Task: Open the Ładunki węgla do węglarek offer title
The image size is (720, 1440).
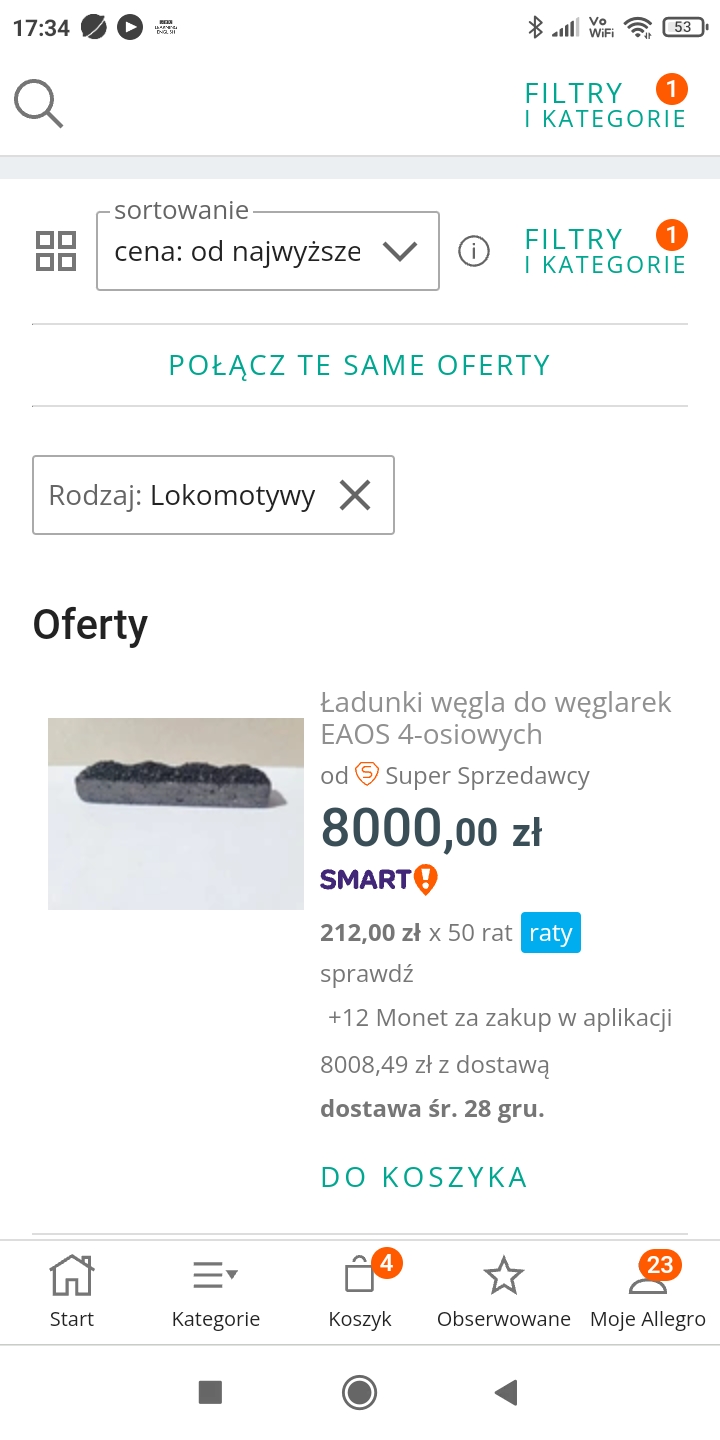Action: [496, 718]
